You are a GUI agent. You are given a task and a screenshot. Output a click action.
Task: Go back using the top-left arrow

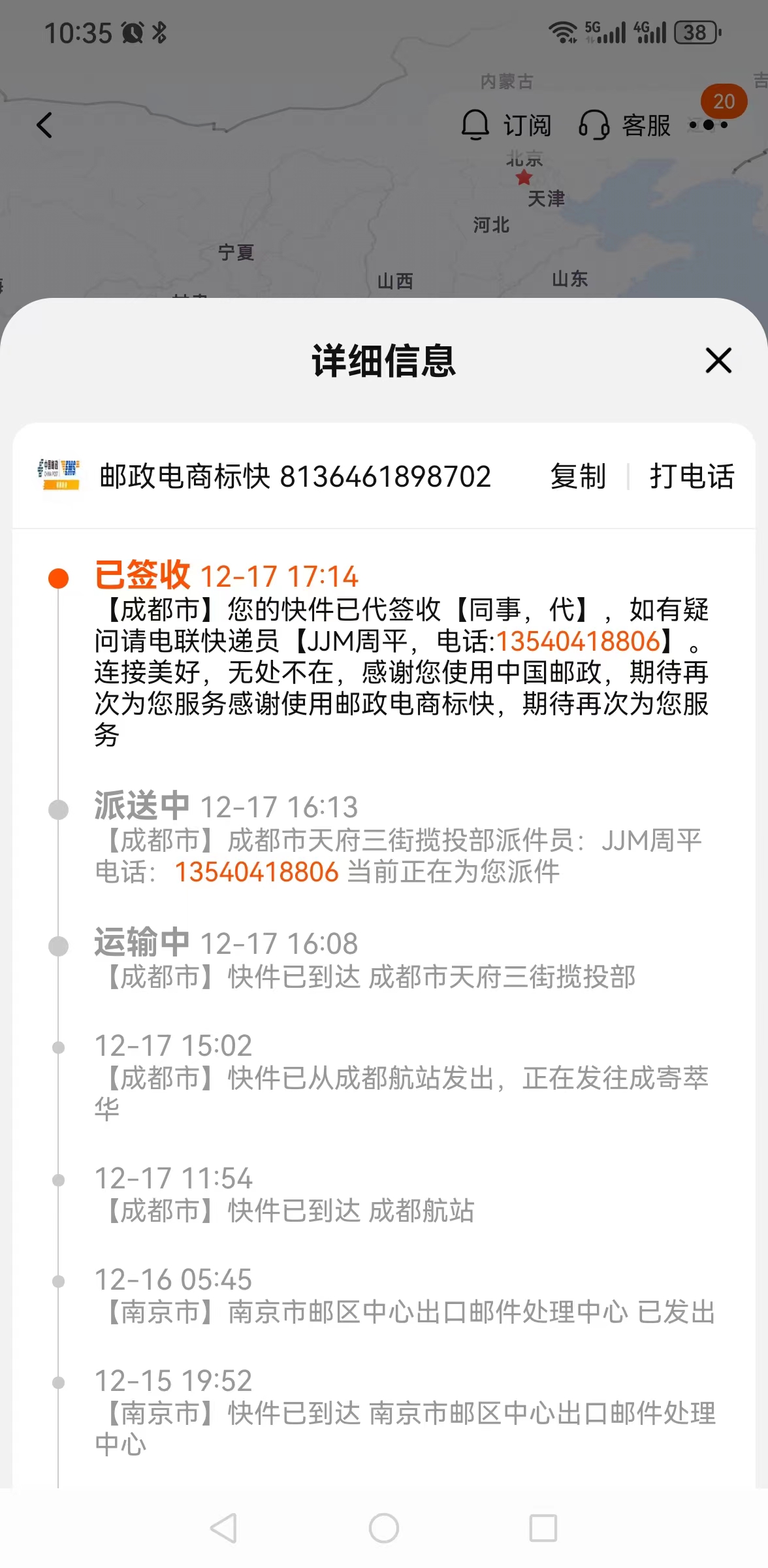[44, 125]
